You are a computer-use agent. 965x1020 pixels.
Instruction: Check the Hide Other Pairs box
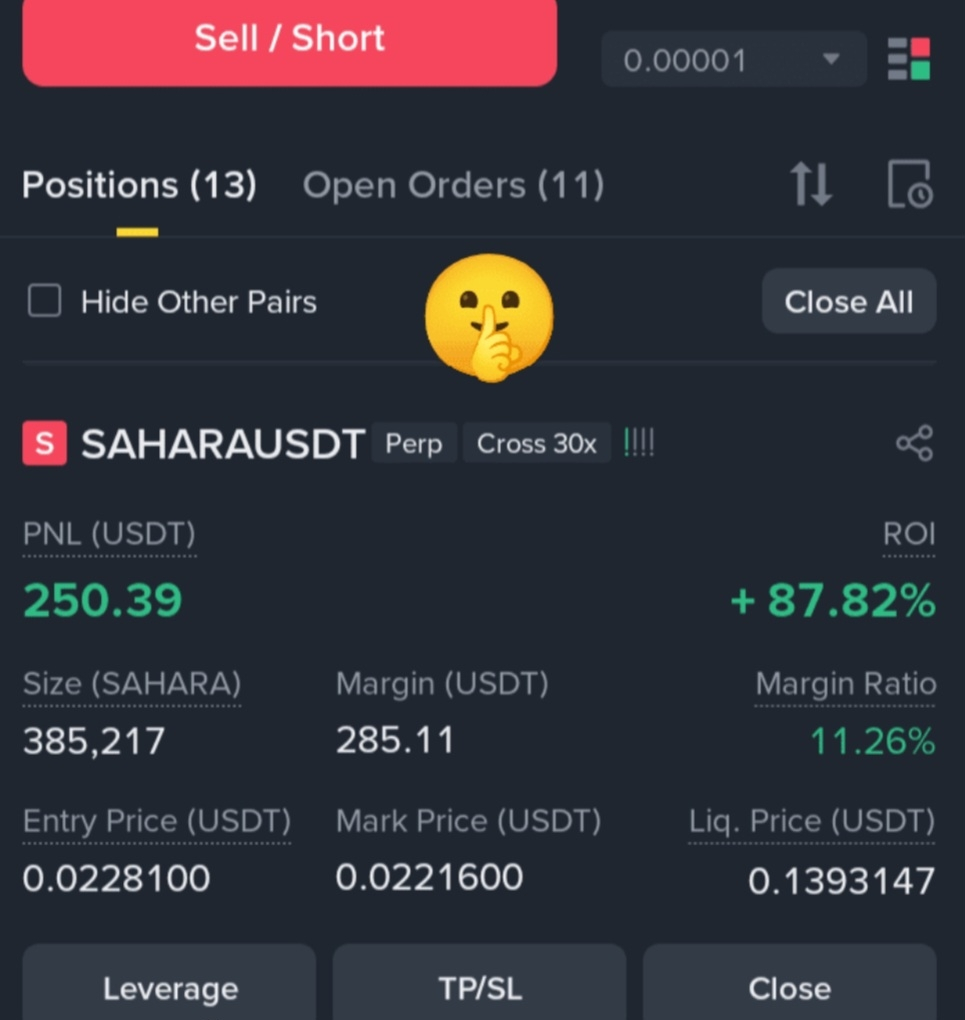45,301
